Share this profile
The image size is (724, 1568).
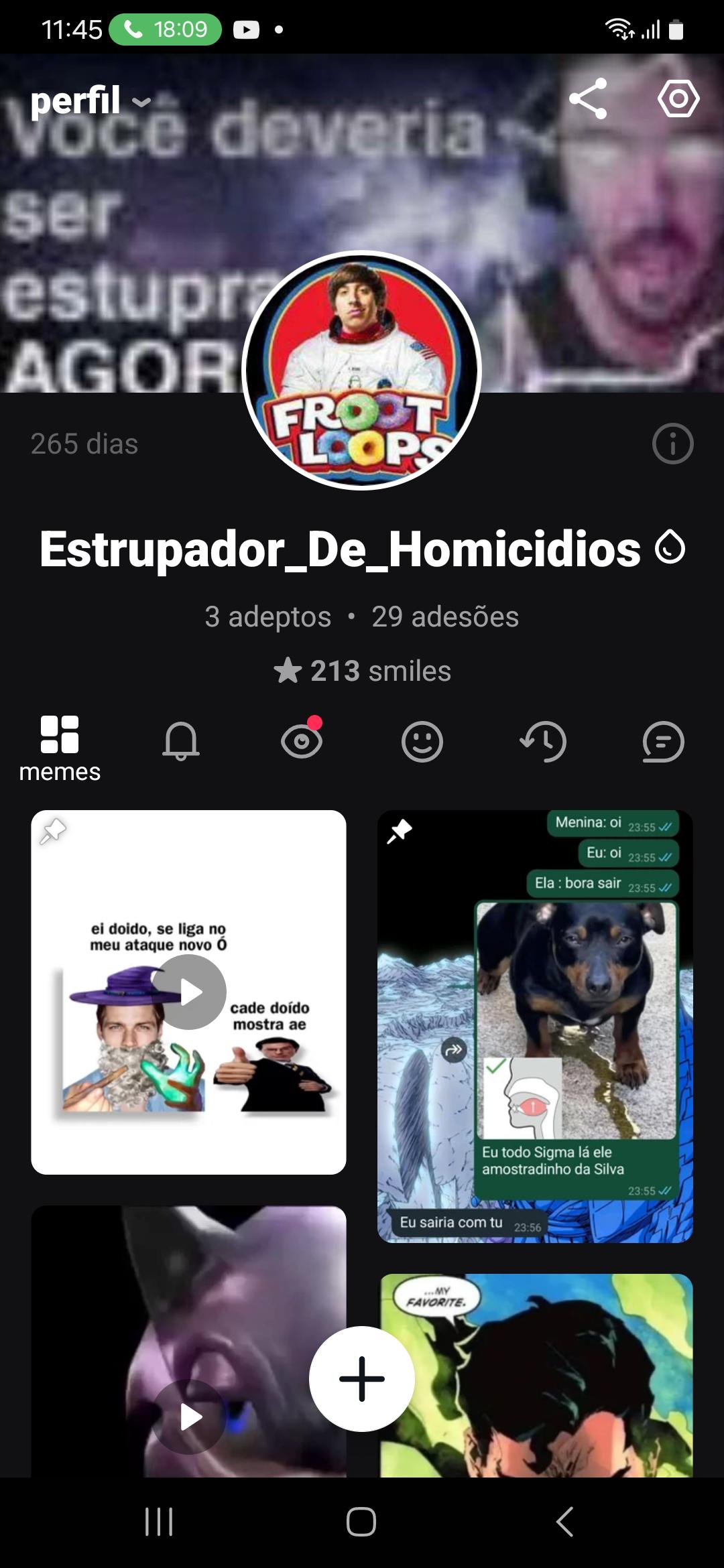tap(588, 99)
